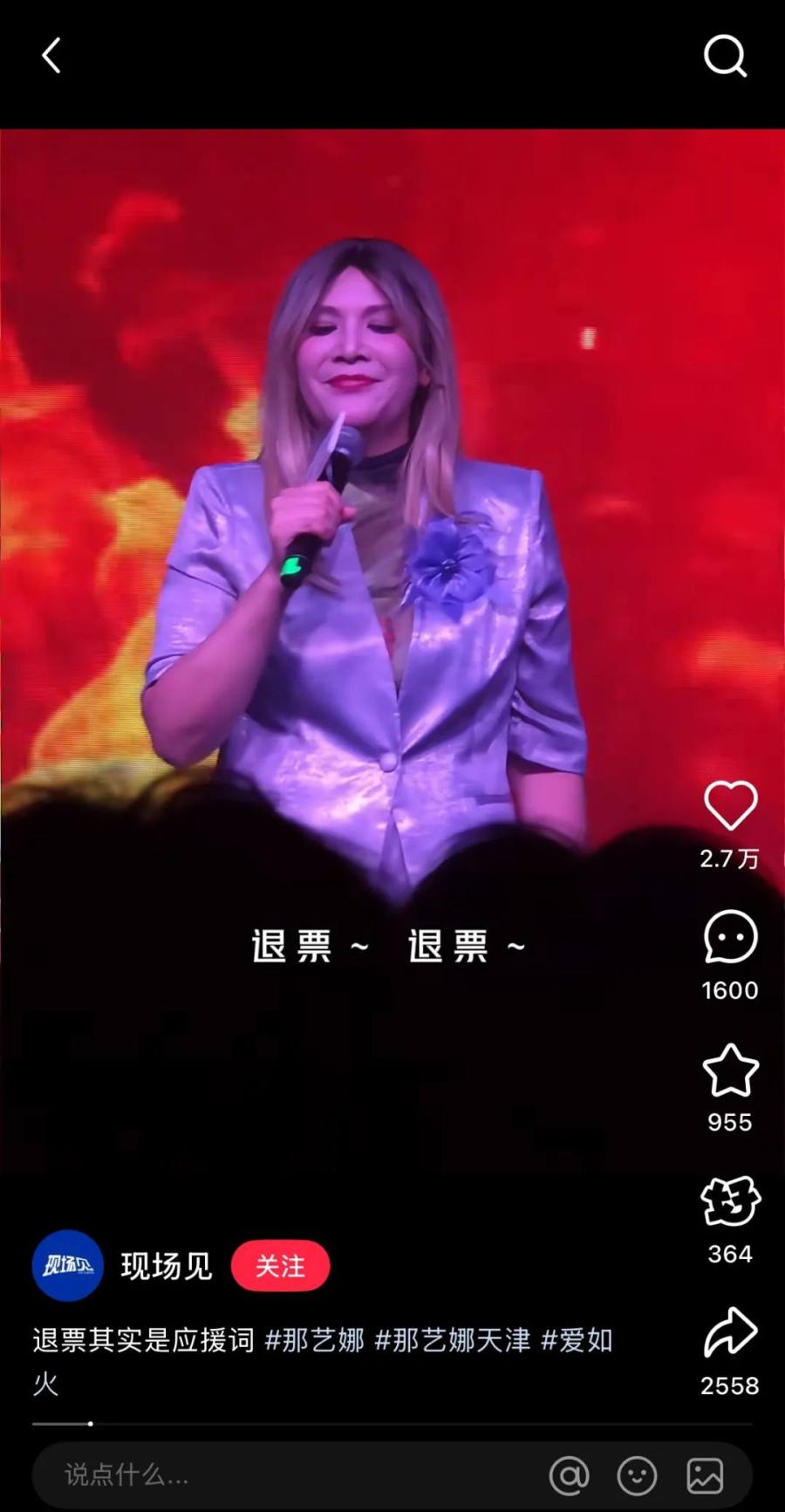Screen dimensions: 785x1512
Task: Like this video with the heart icon
Action: click(730, 805)
